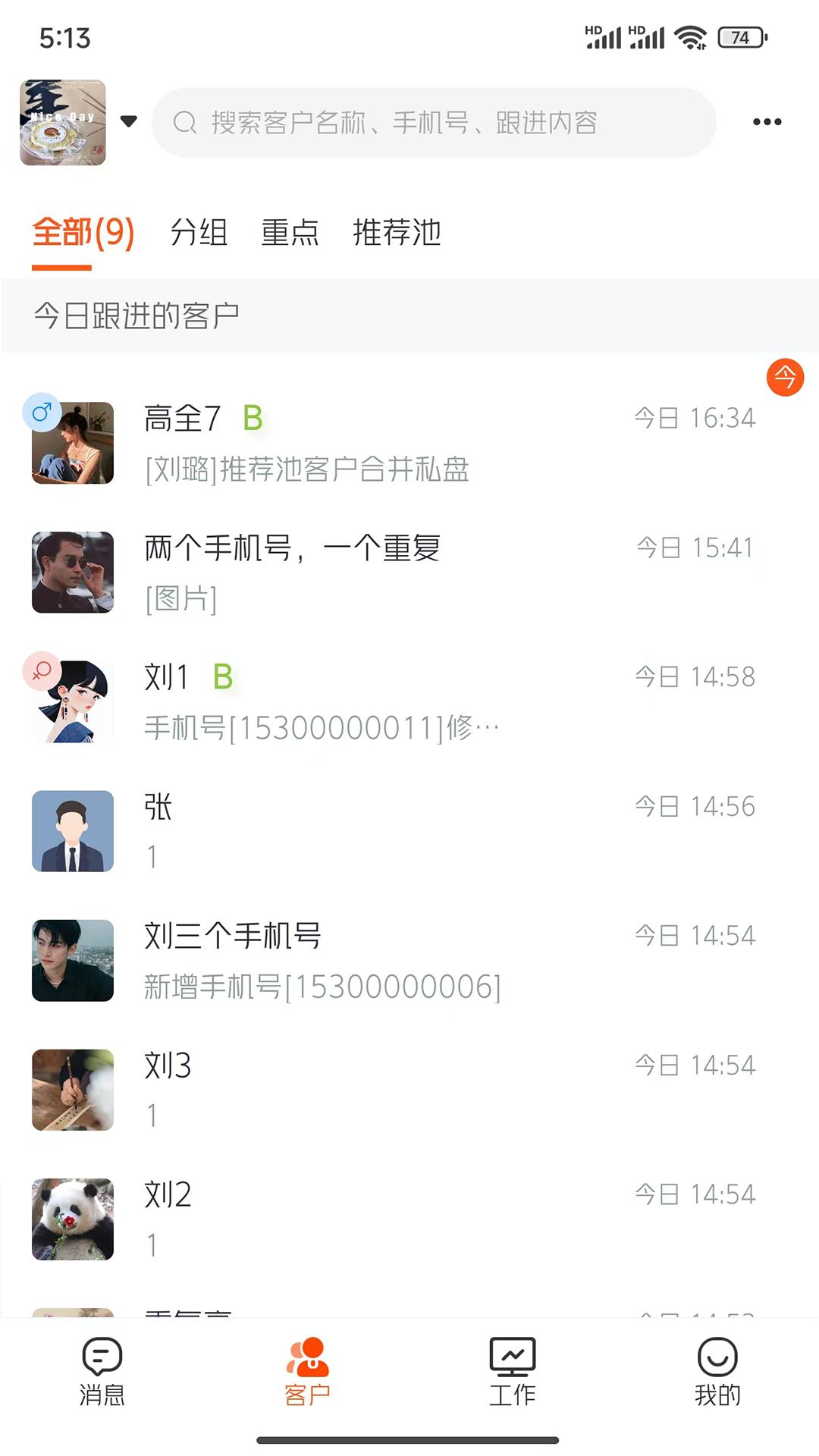The width and height of the screenshot is (819, 1456).
Task: Open the 工作 (Work) chart icon
Action: pos(512,1361)
